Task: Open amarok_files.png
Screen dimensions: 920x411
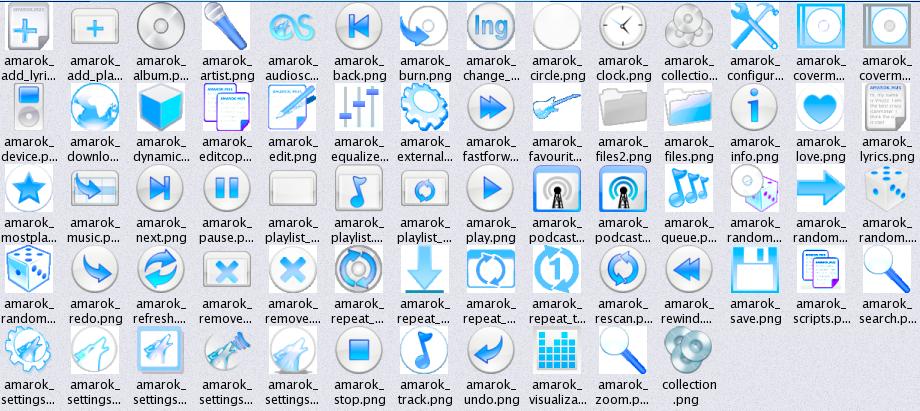Action: tap(689, 108)
